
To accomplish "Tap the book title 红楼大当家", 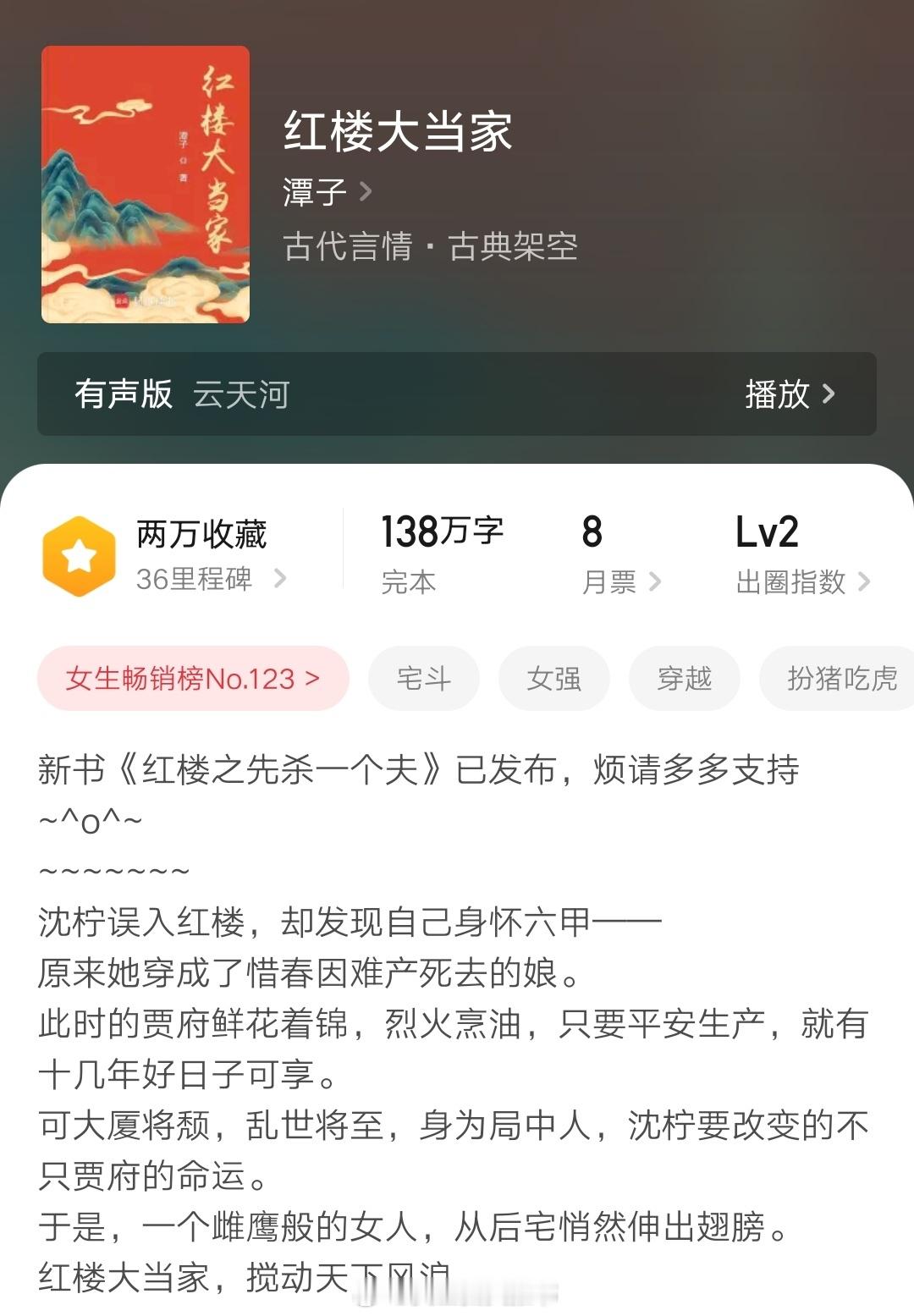I will [398, 135].
